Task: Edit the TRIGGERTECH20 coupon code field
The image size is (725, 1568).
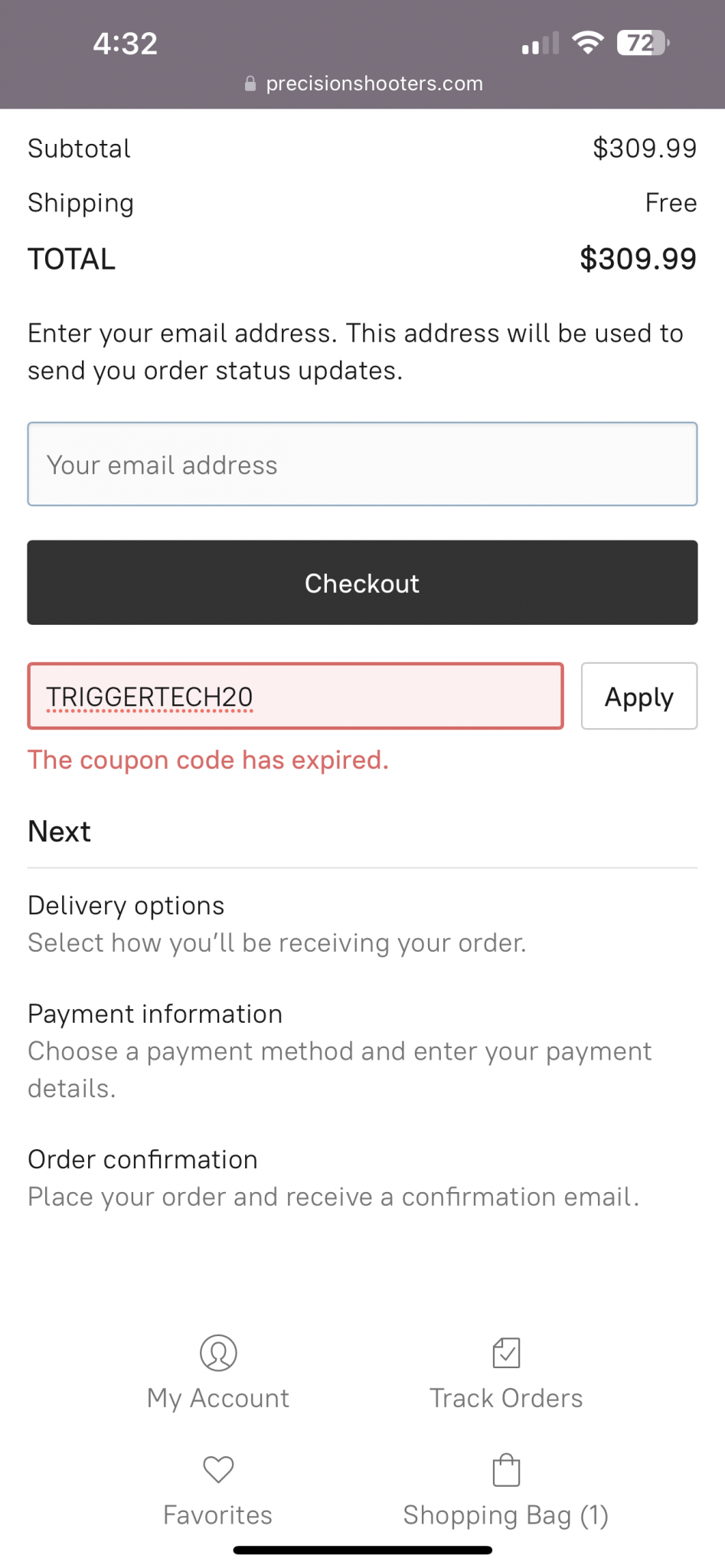Action: tap(296, 696)
